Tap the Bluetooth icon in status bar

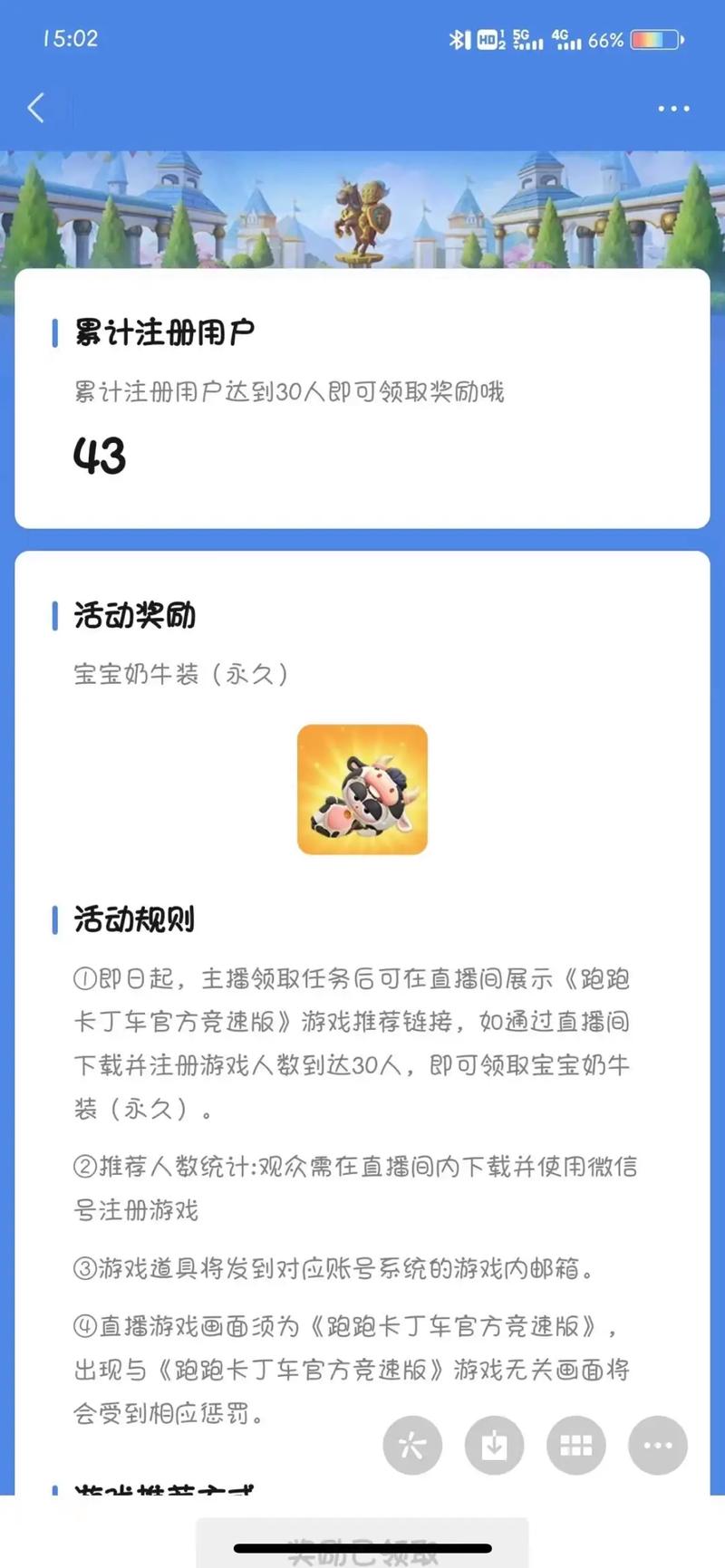point(459,40)
